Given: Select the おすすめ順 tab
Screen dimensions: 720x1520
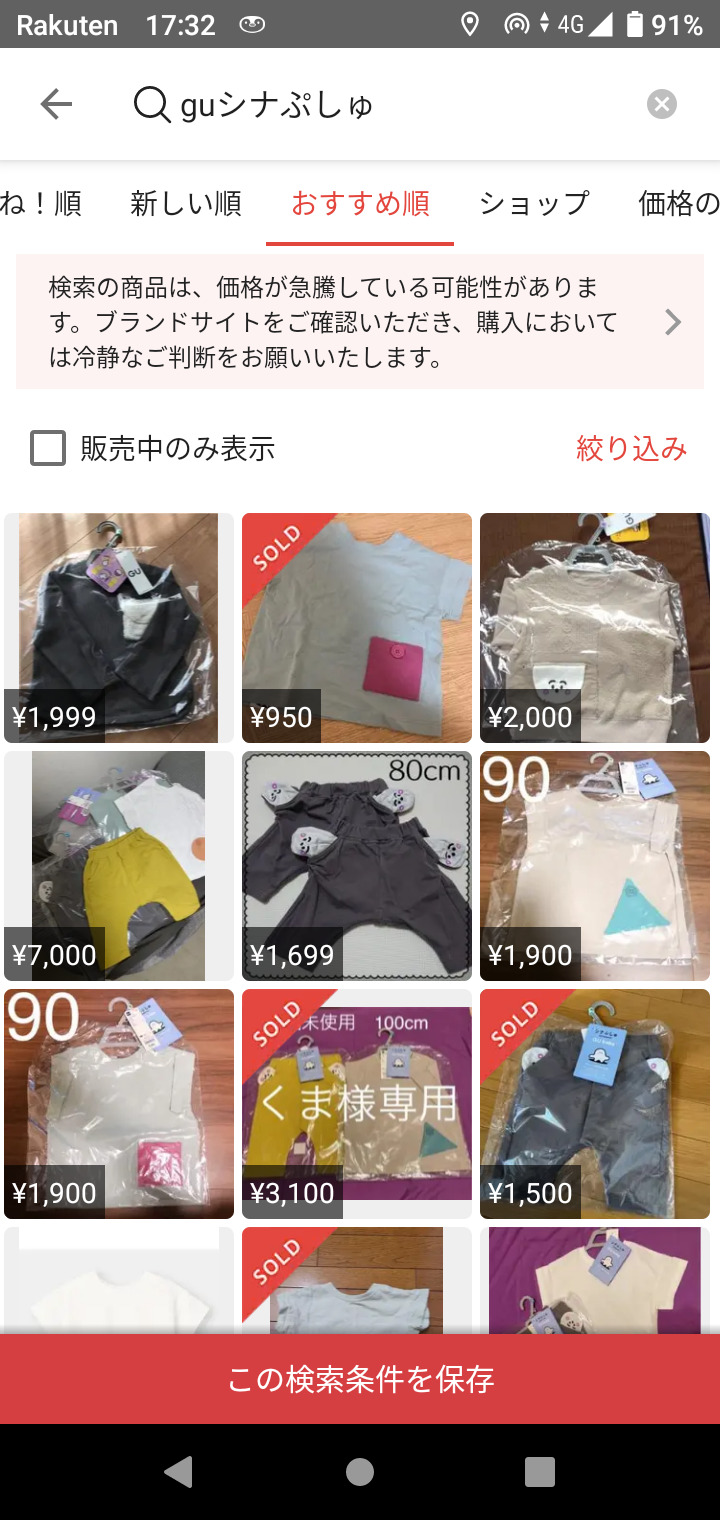Looking at the screenshot, I should 360,204.
